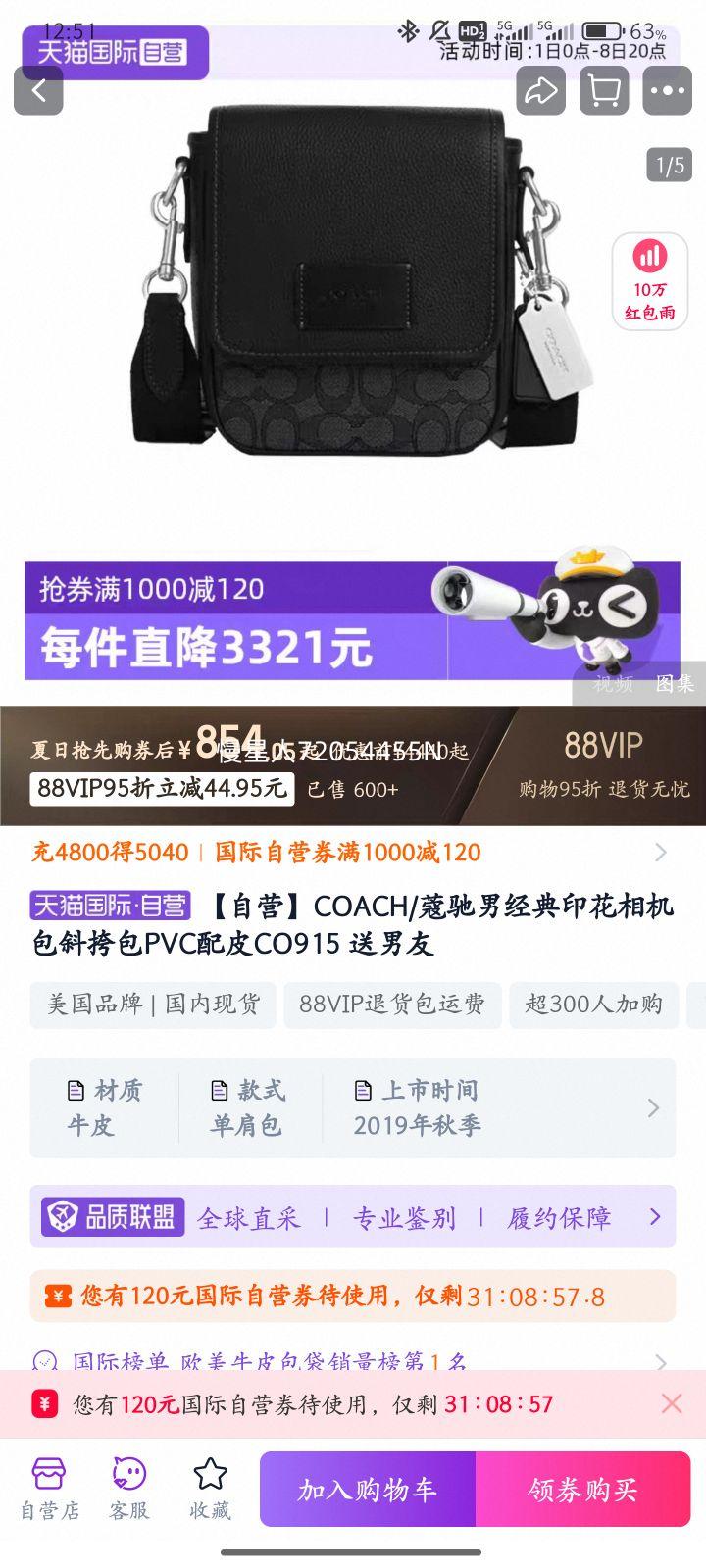Contact 客服 customer service
The width and height of the screenshot is (706, 1568).
126,1485
